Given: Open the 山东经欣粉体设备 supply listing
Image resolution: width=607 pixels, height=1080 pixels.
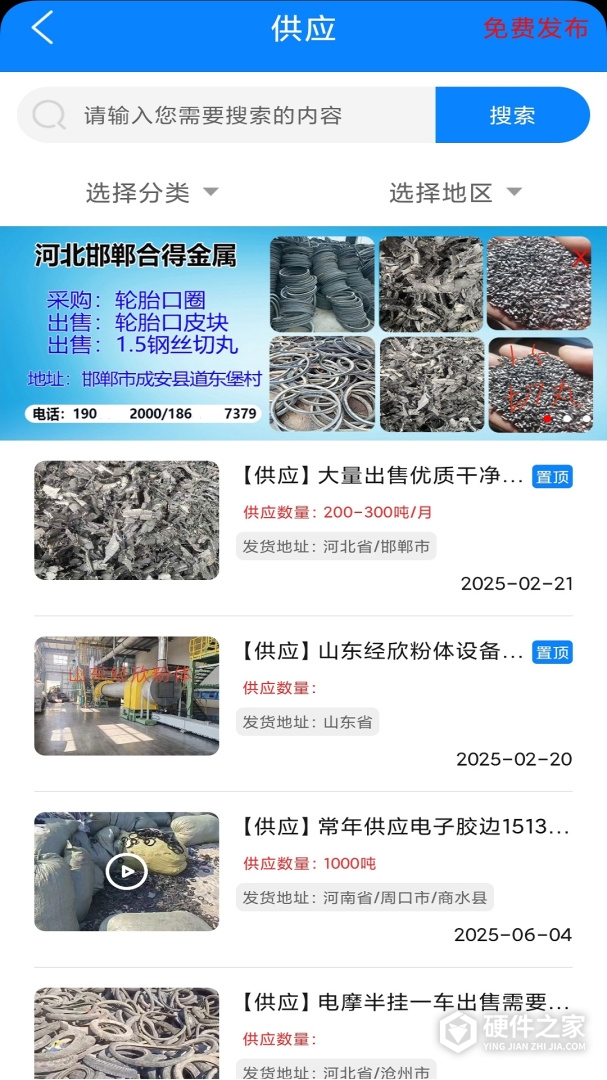Looking at the screenshot, I should (x=380, y=653).
